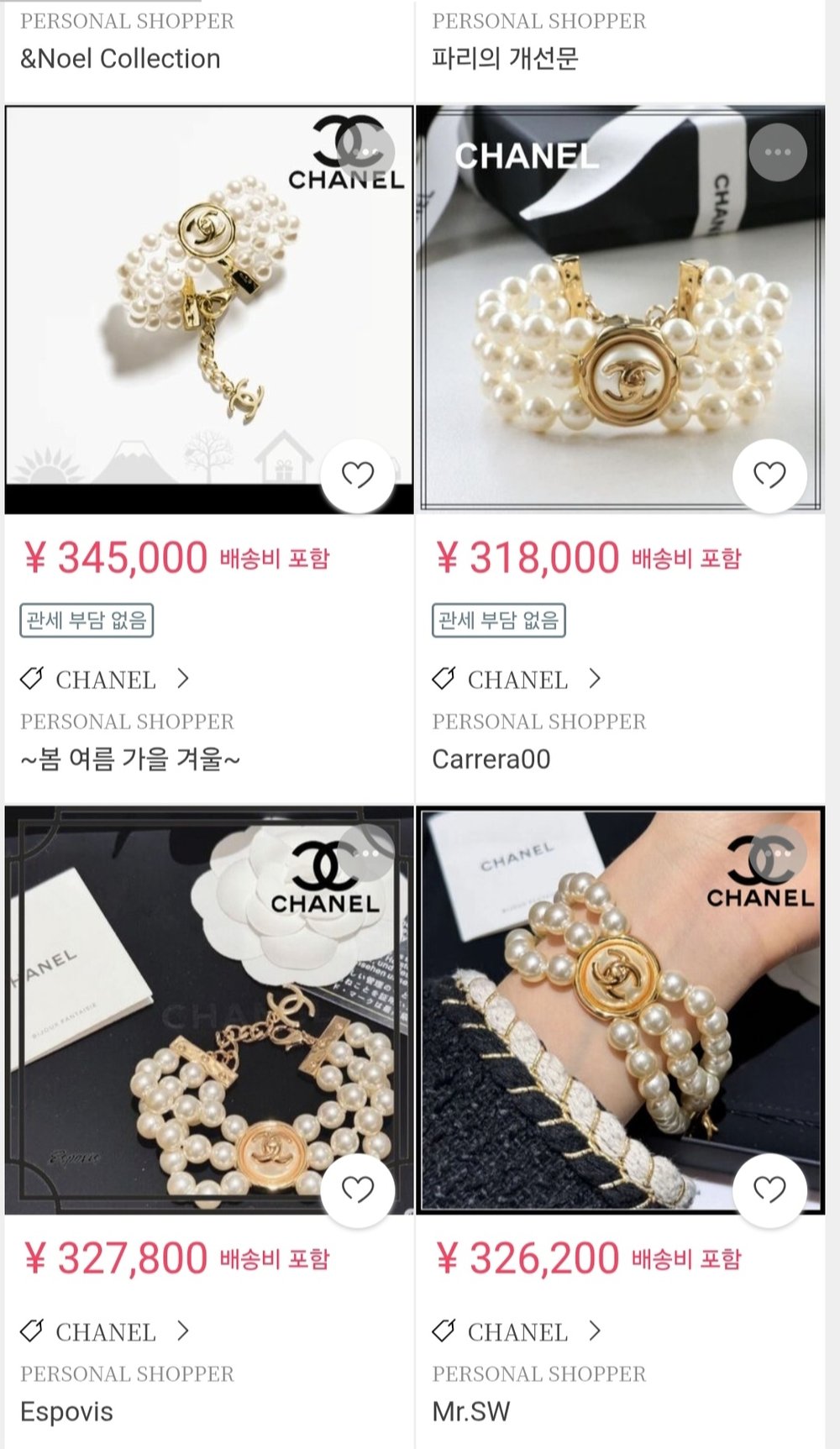Favorite the ¥326,200 bracelet listing
840x1449 pixels.
[769, 1189]
